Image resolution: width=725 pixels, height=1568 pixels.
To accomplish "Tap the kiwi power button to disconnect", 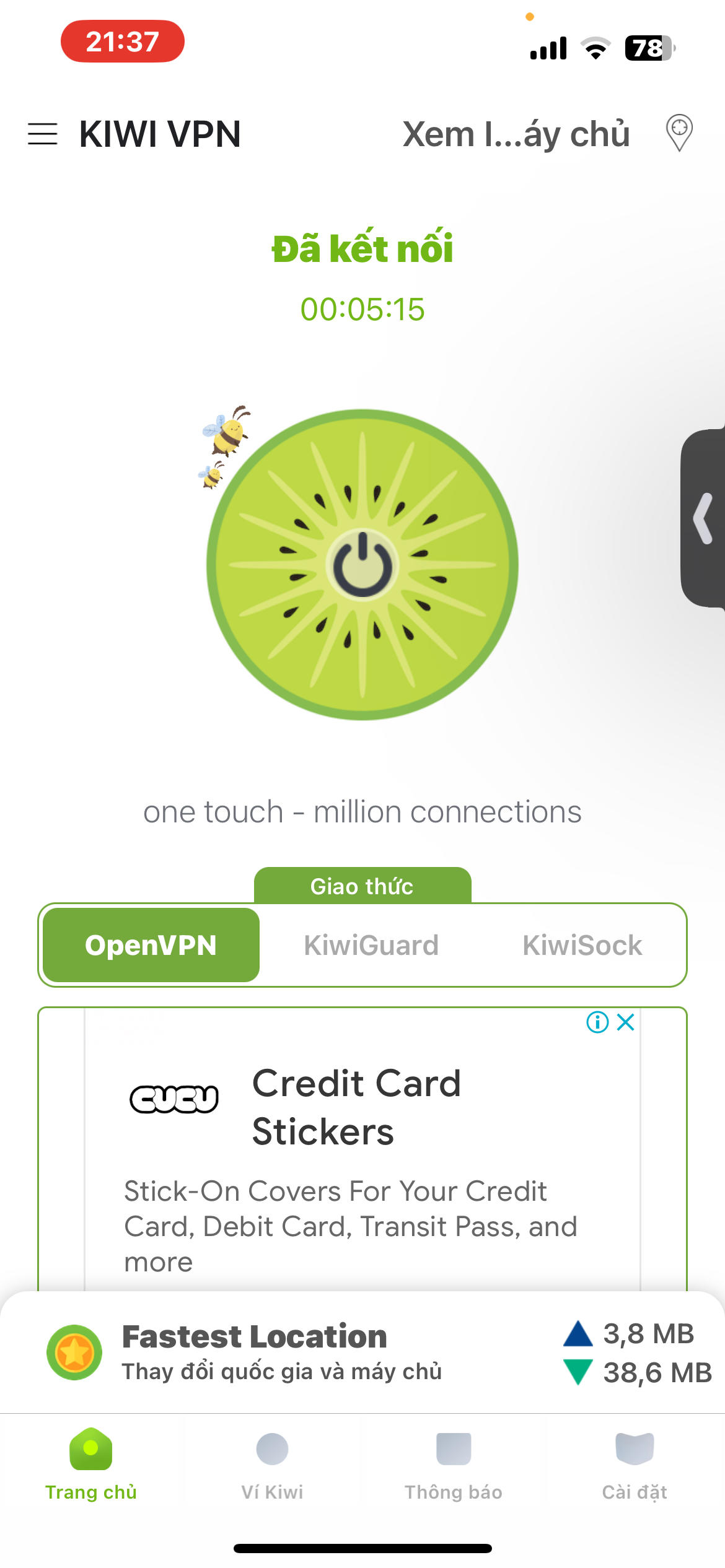I will [362, 565].
